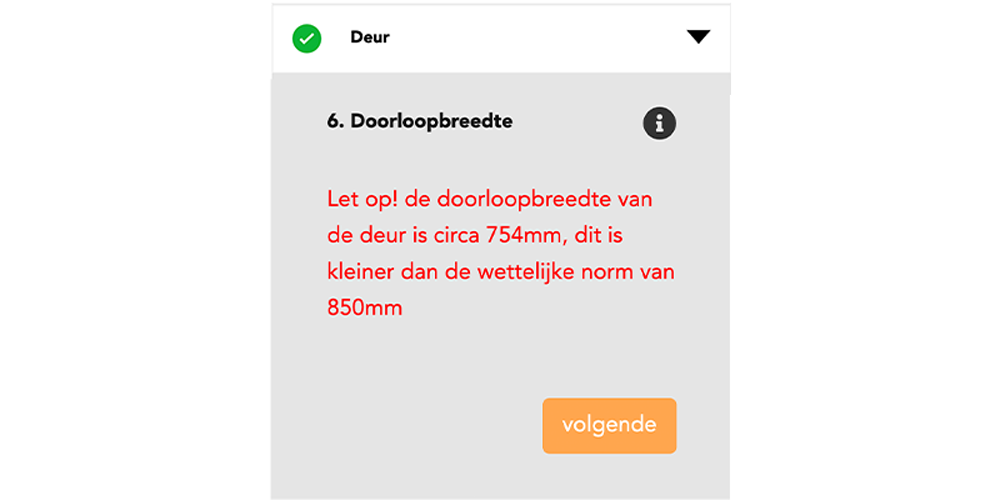
Task: Open info about Doorloopbreedte
Action: 659,124
